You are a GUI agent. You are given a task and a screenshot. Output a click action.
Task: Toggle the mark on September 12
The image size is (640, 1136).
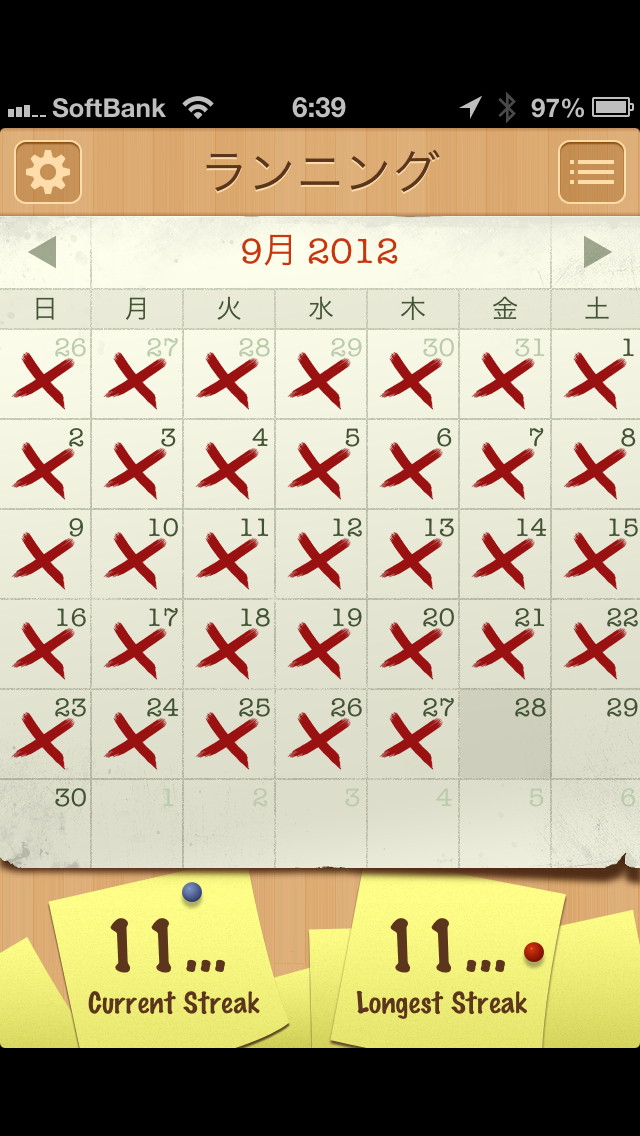point(321,554)
